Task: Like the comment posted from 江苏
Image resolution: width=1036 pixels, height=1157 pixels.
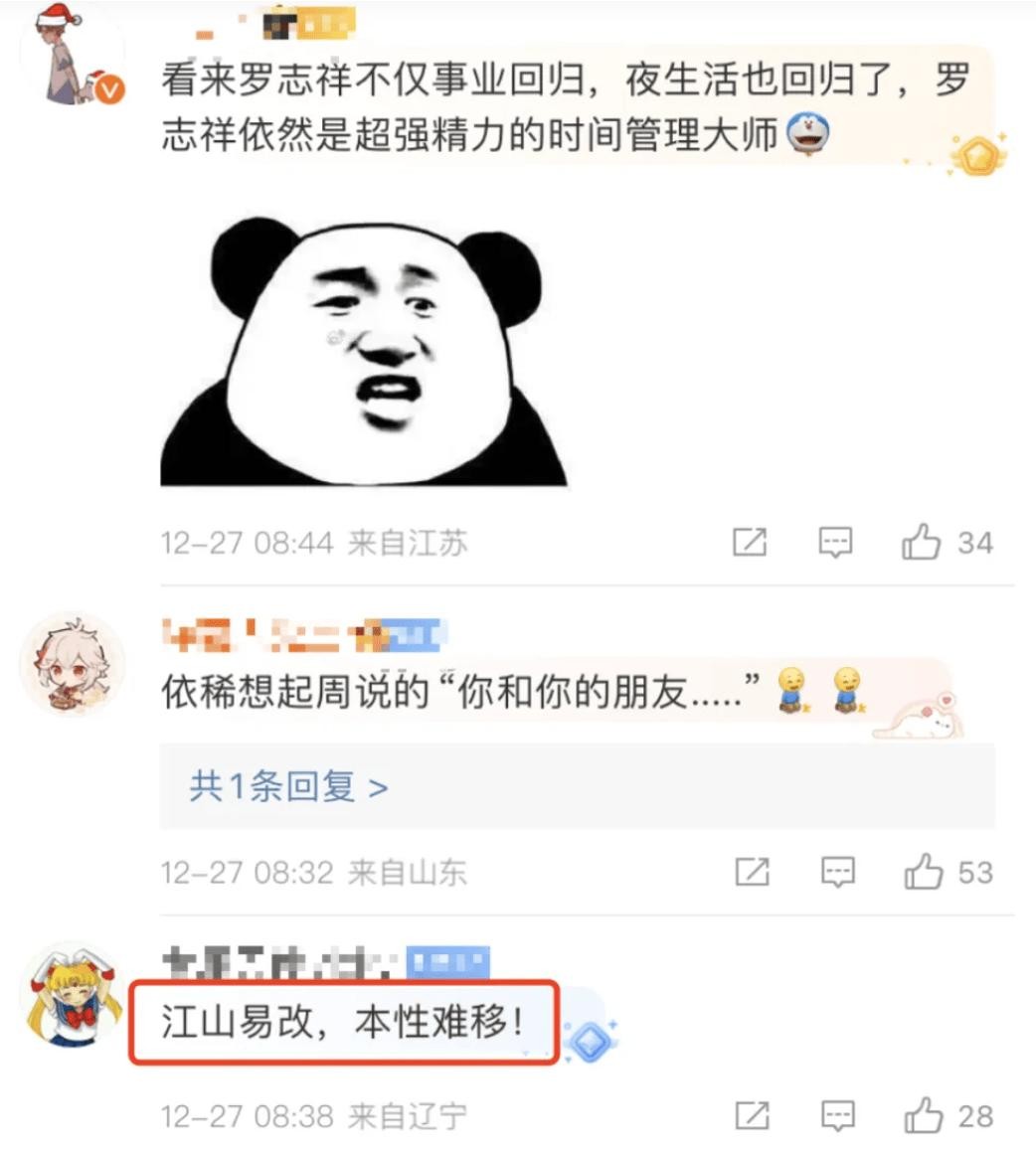Action: (922, 543)
